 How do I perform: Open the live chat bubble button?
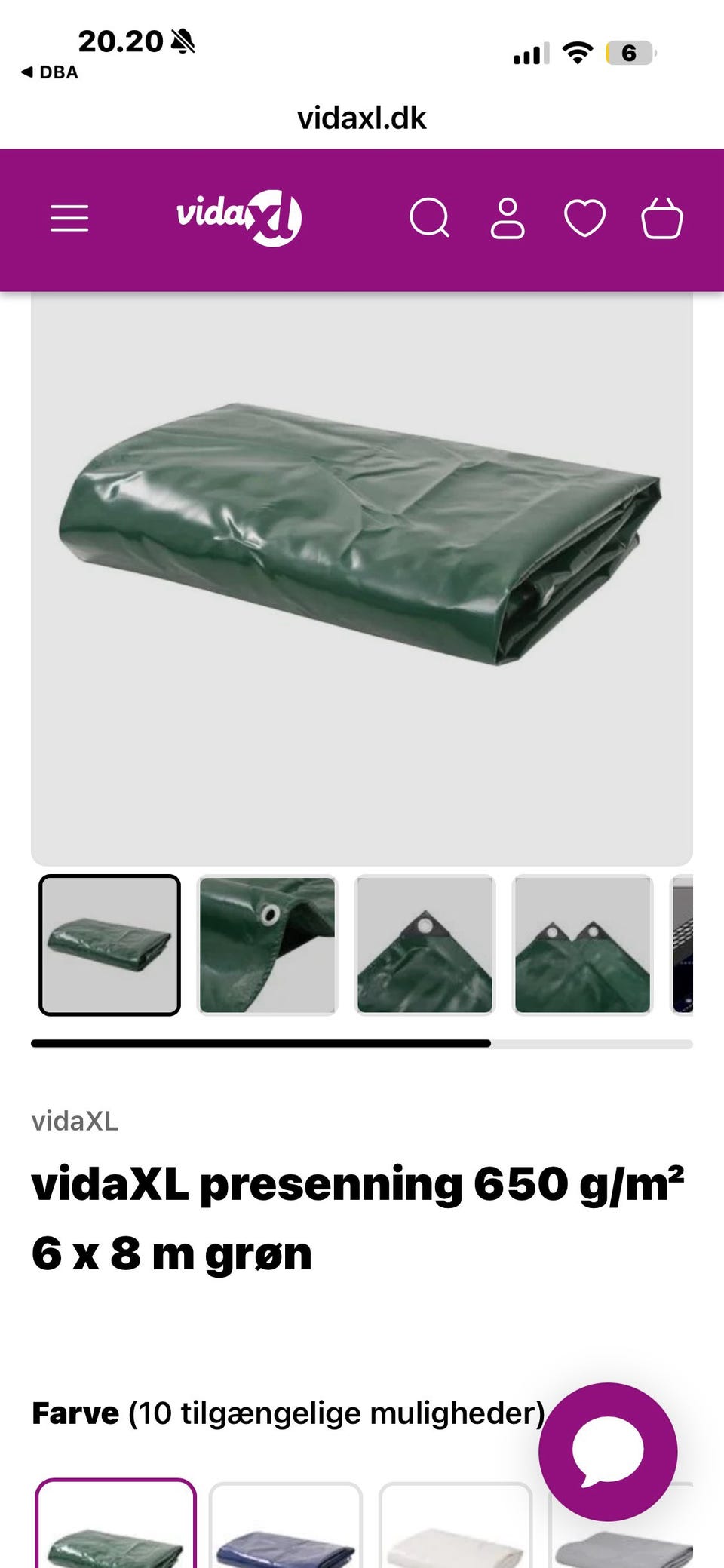608,1452
